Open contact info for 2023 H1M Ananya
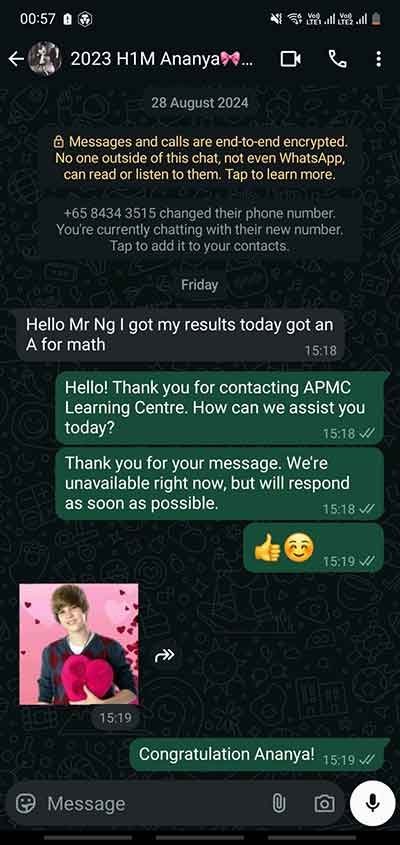Viewport: 400px width, 845px height. (162, 59)
